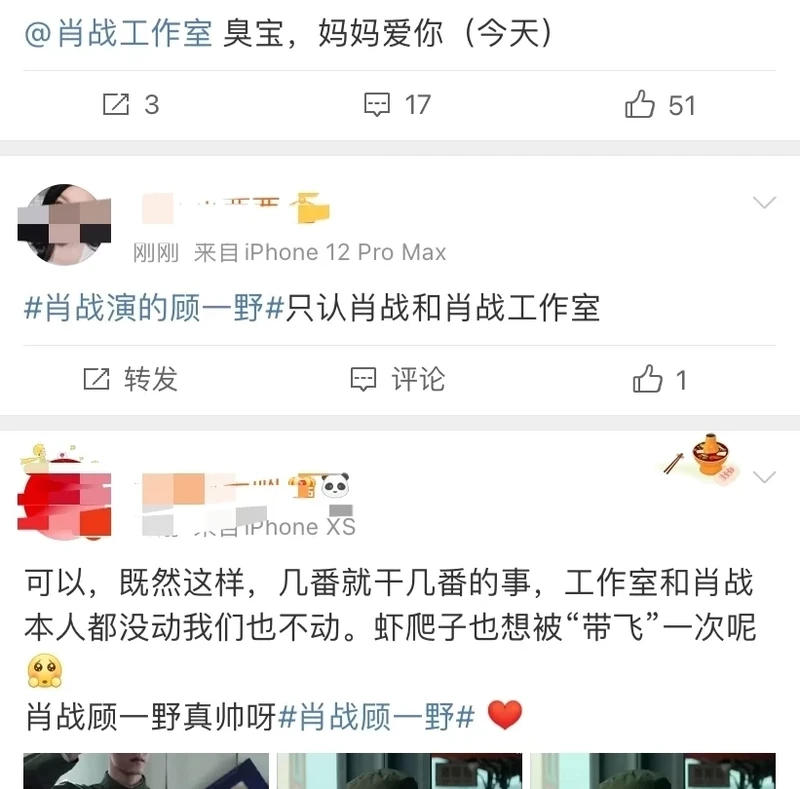Viewport: 800px width, 789px height.
Task: Expand the dropdown on the iPhone 12 Pro Max post
Action: (x=764, y=204)
